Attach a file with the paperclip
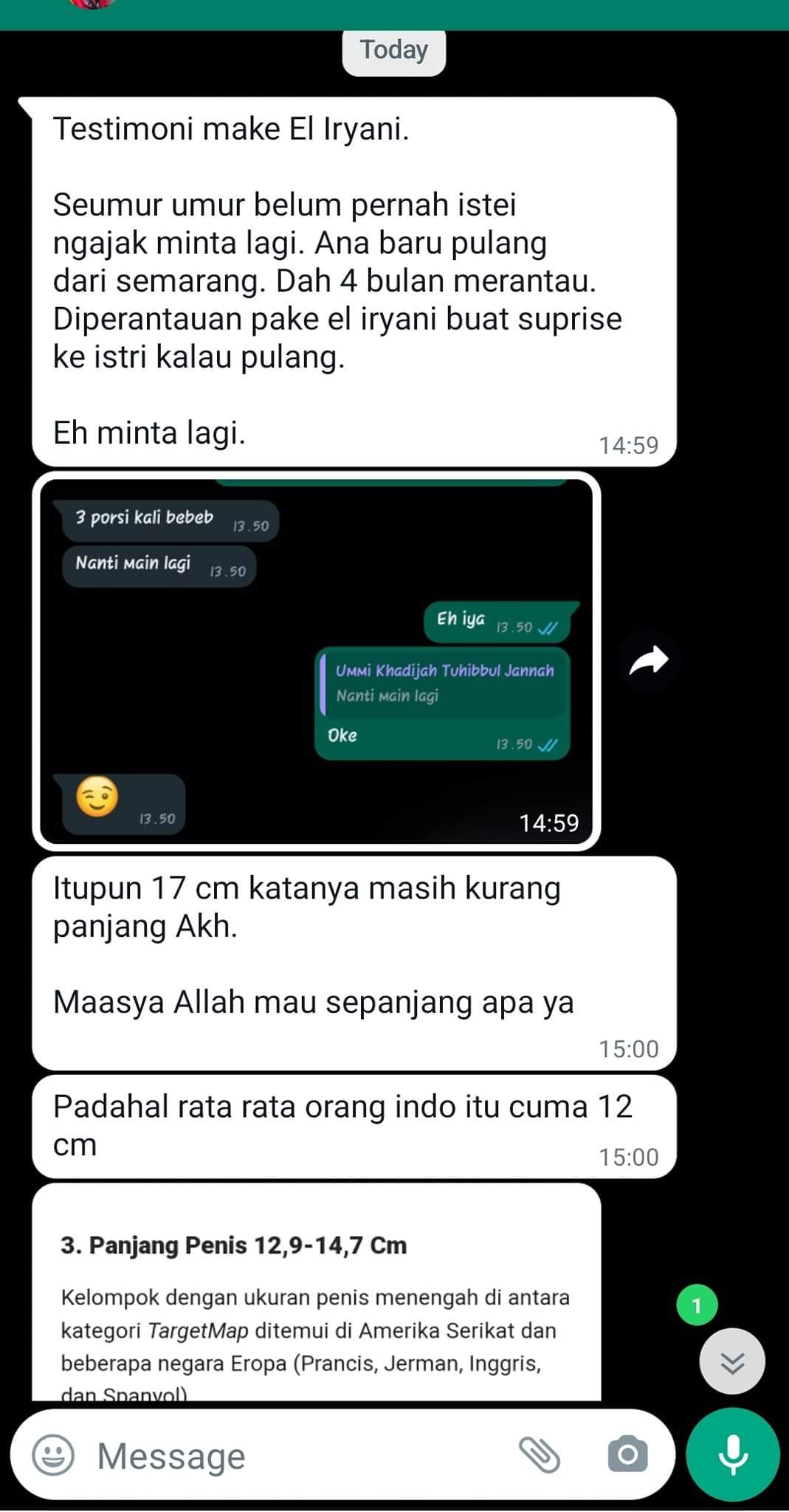Image resolution: width=789 pixels, height=1512 pixels. [x=540, y=1454]
